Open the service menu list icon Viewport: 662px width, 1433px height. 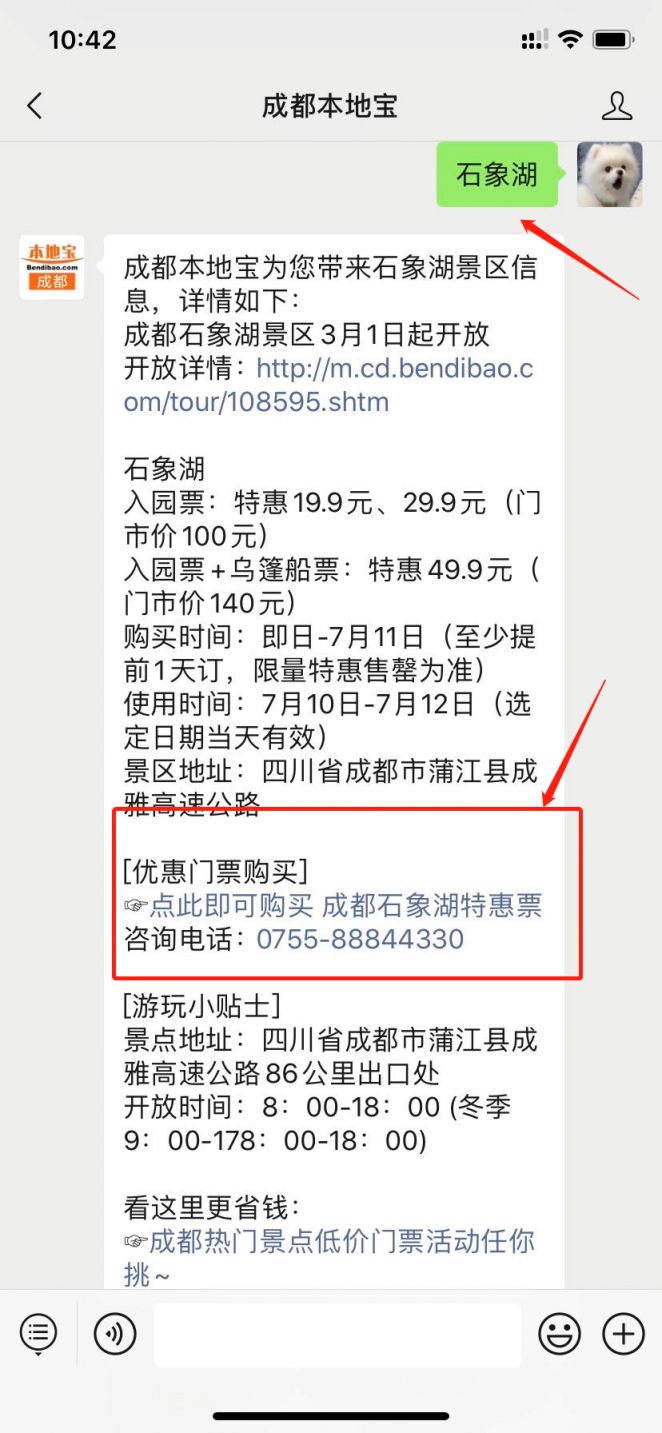pyautogui.click(x=38, y=1334)
